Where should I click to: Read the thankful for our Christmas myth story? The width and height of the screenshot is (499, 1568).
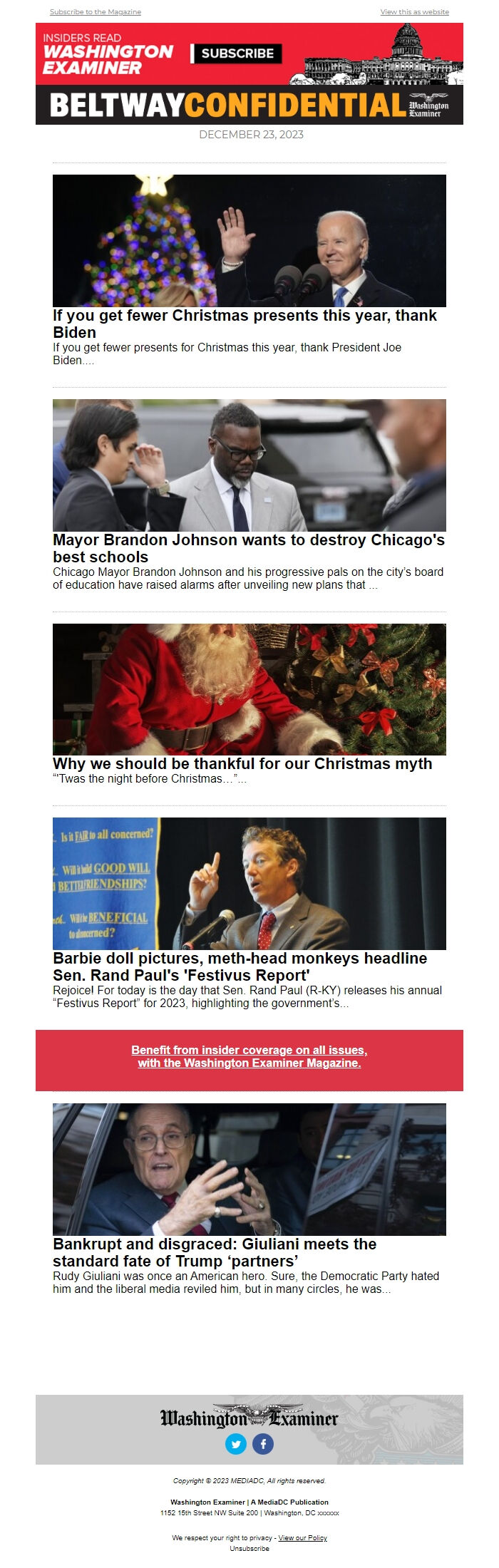tap(242, 764)
